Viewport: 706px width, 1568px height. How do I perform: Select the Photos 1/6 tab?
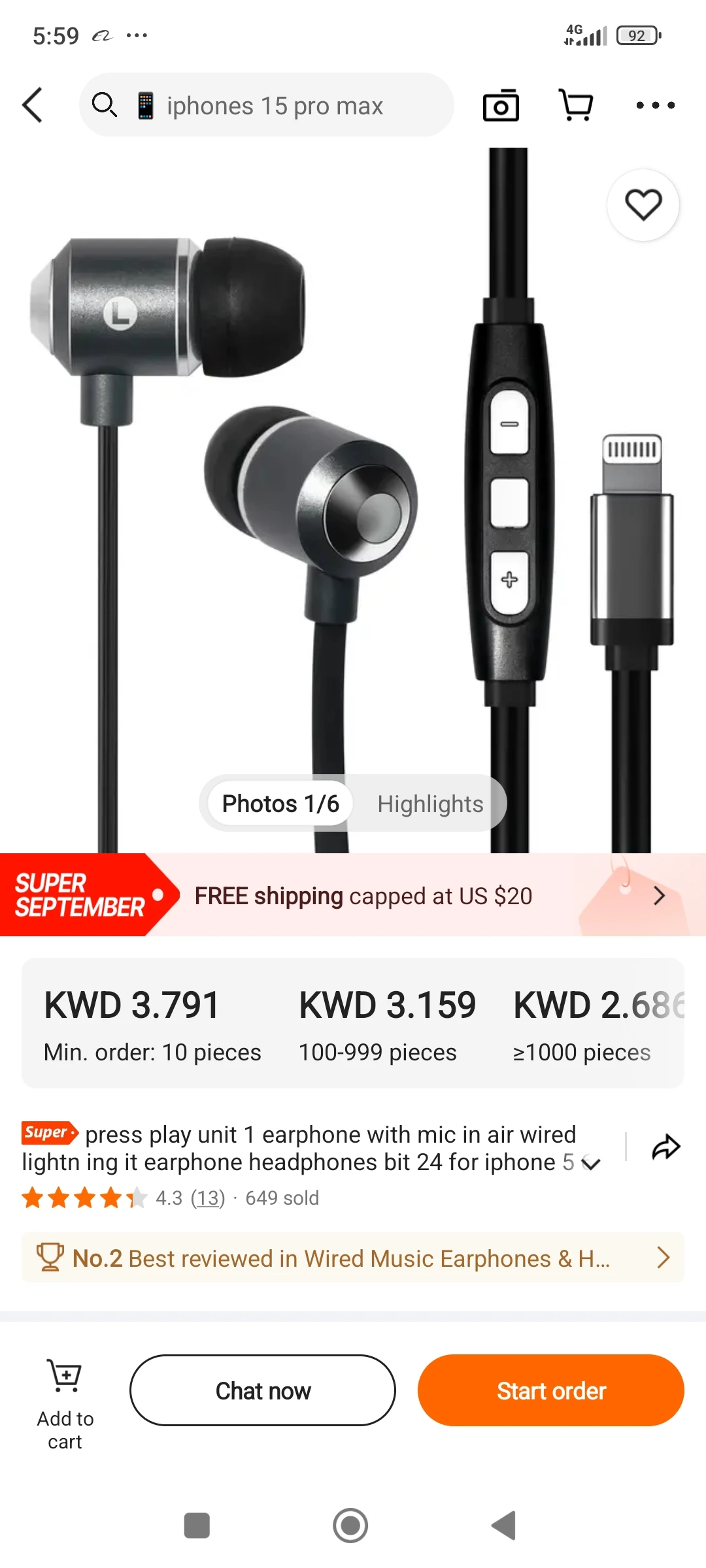click(280, 804)
